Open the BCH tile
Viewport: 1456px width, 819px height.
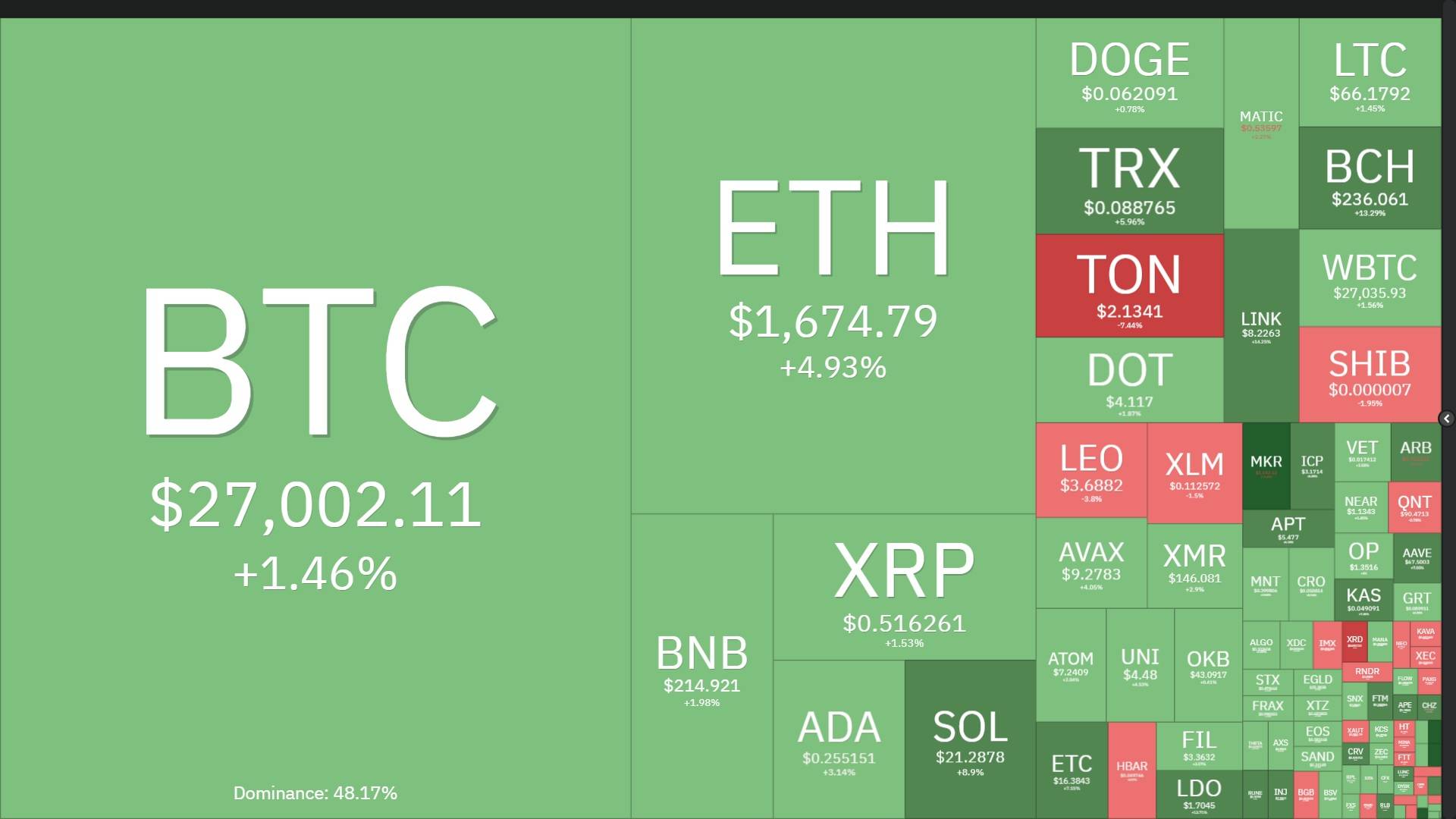(1370, 177)
